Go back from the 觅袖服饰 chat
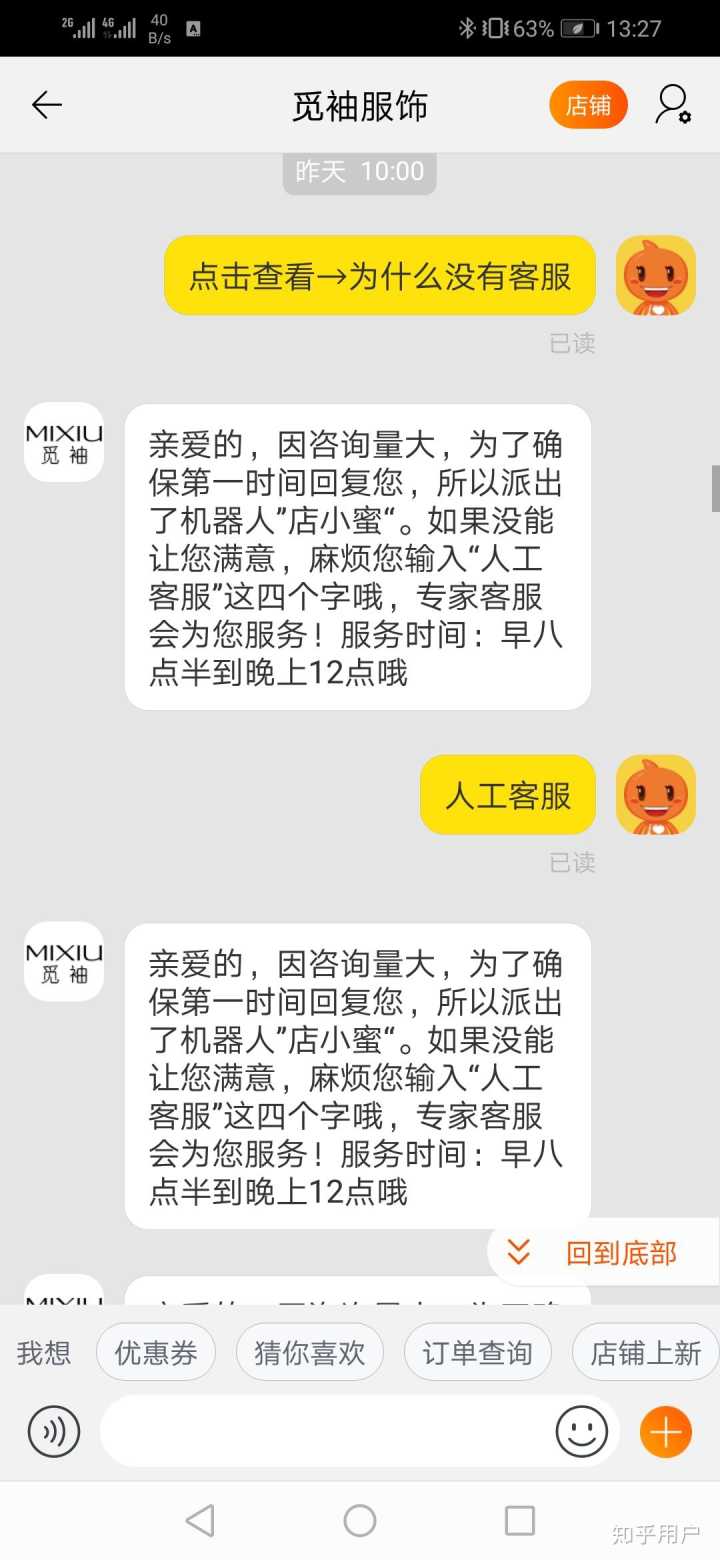This screenshot has width=720, height=1560. pos(46,105)
